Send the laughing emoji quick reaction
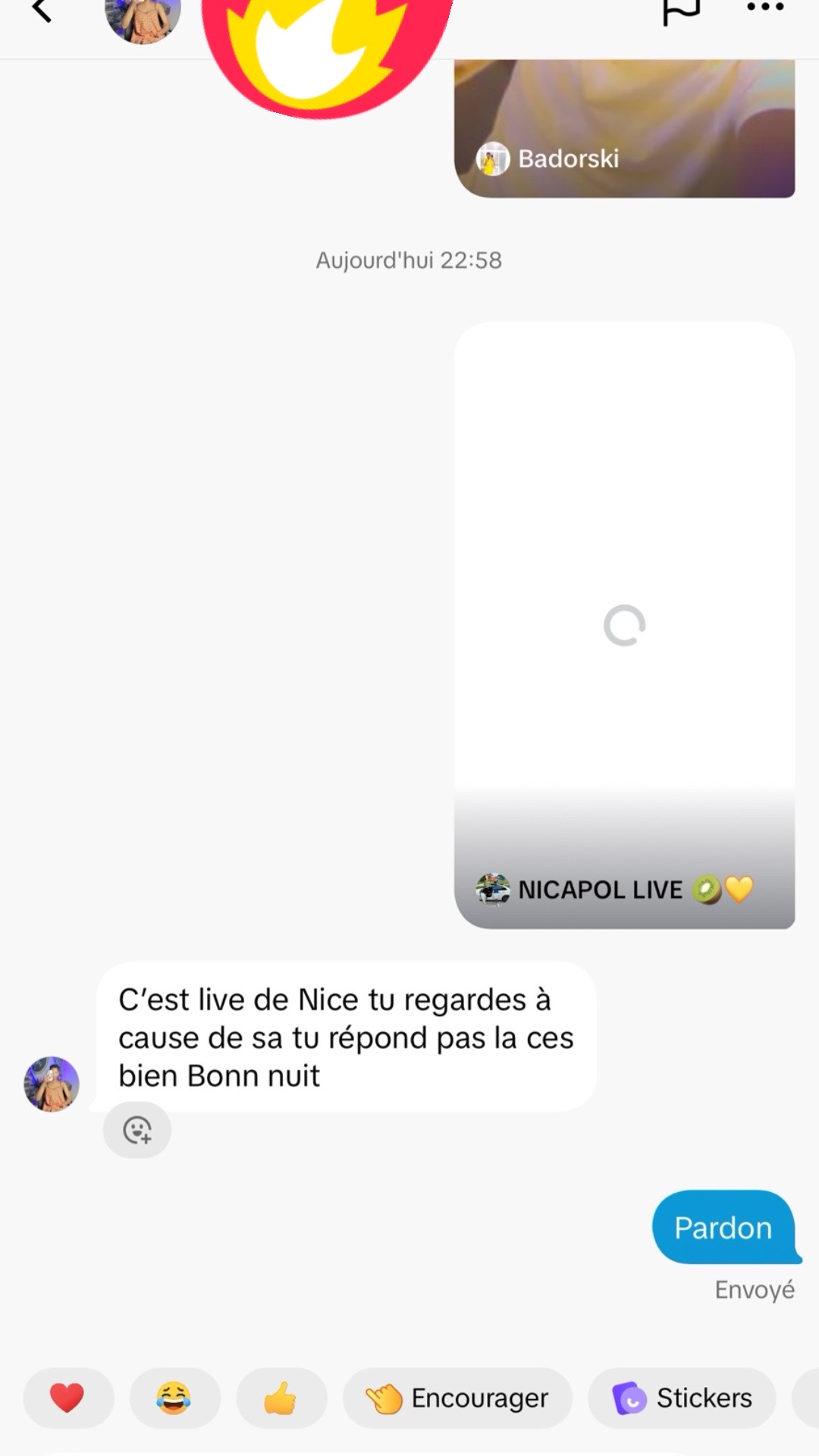Screen dimensions: 819x1456 174,1398
